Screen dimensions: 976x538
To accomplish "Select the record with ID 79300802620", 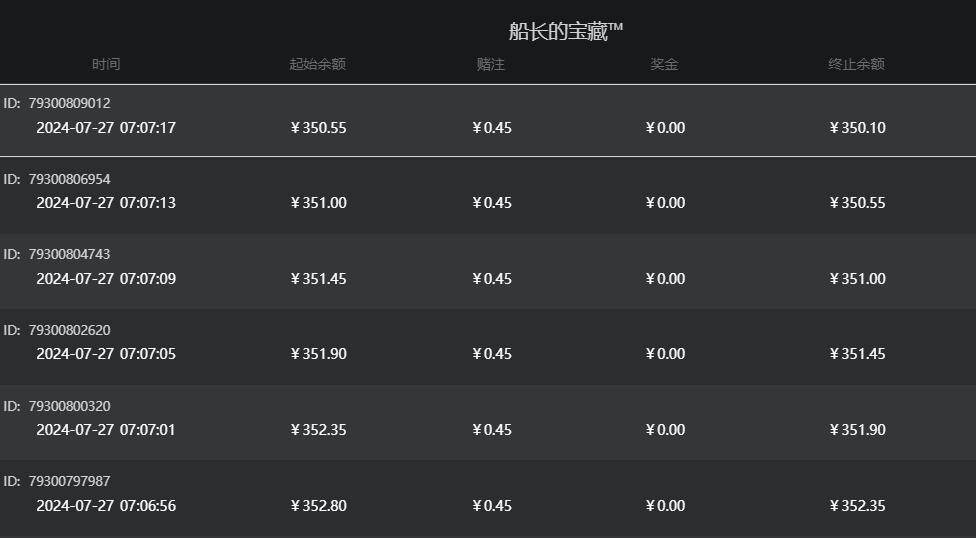I will tap(488, 346).
